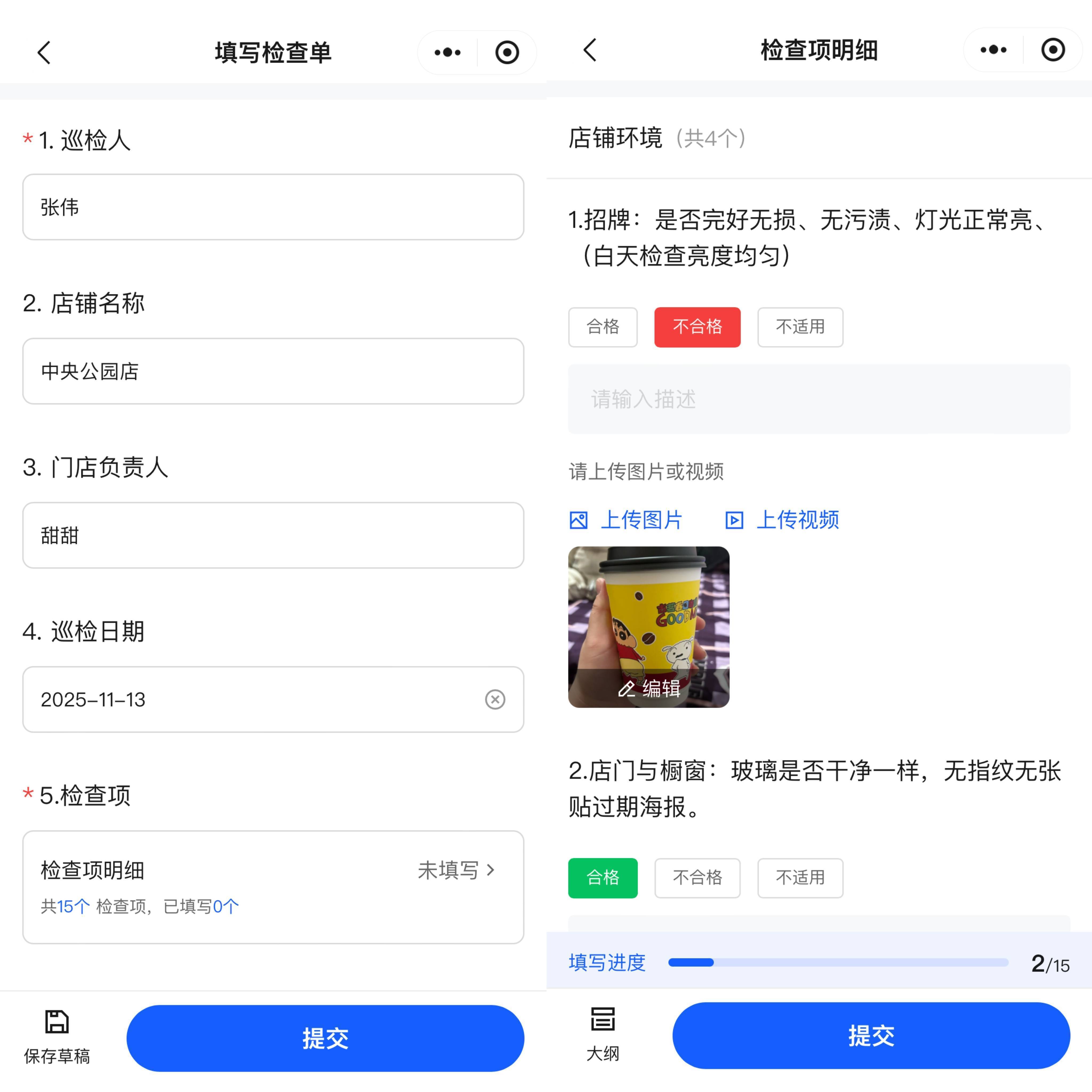
Task: Tap 上传图片 to add a photo
Action: (x=626, y=520)
